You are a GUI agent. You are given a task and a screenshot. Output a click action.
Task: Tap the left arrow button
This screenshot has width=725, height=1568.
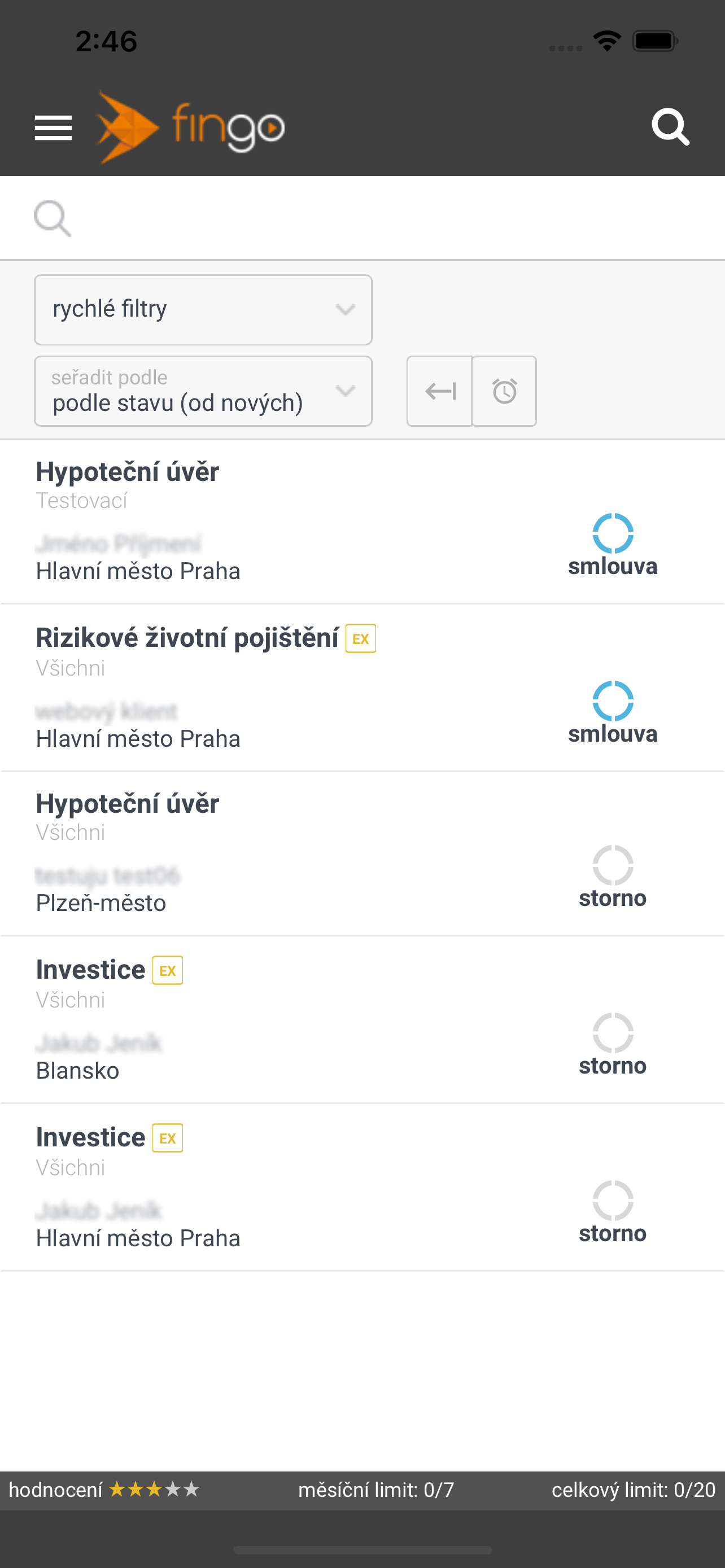439,391
